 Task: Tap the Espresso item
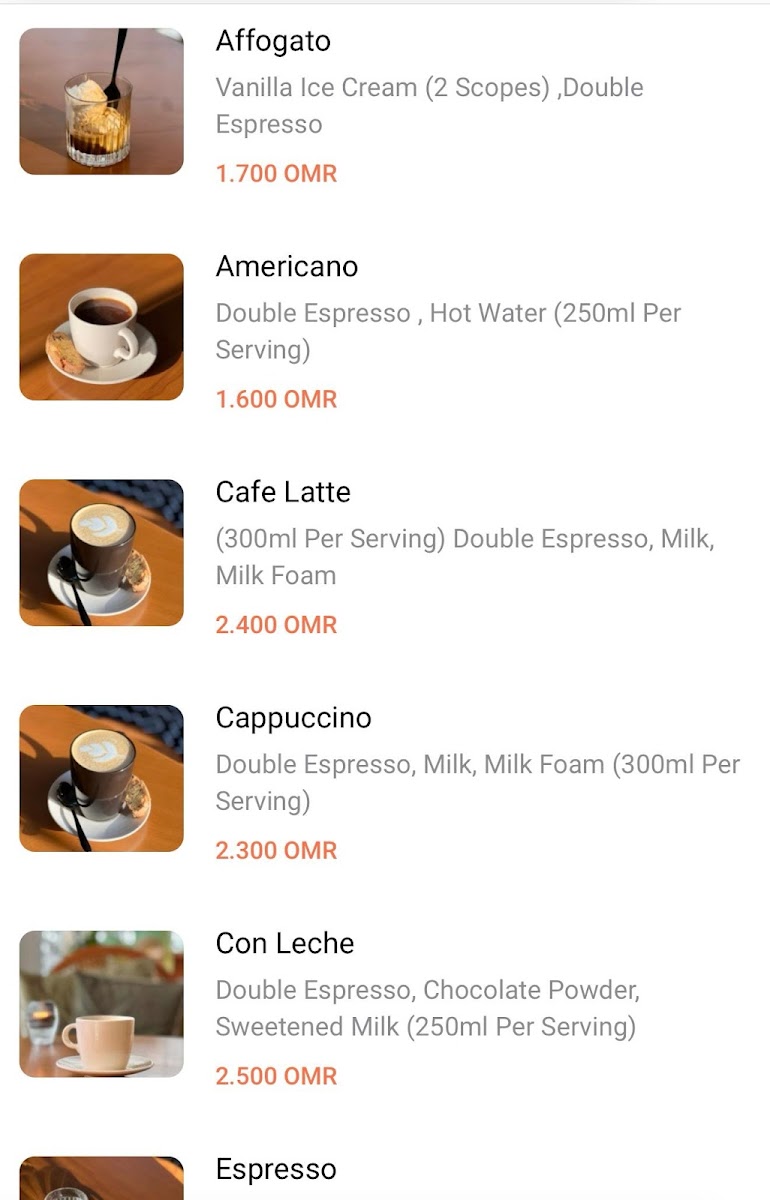tap(276, 1169)
